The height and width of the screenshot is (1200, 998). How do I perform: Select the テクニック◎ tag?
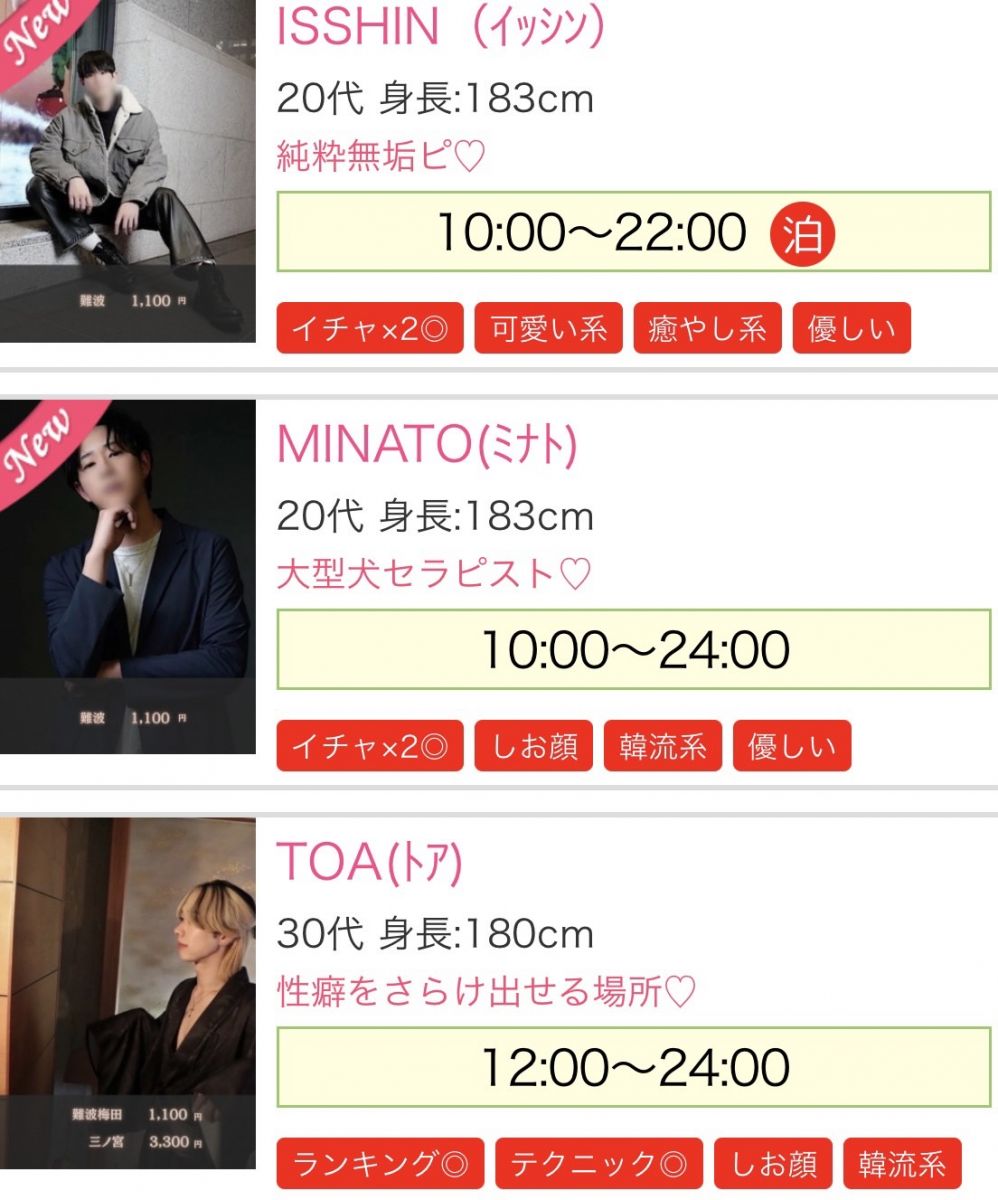(598, 1163)
